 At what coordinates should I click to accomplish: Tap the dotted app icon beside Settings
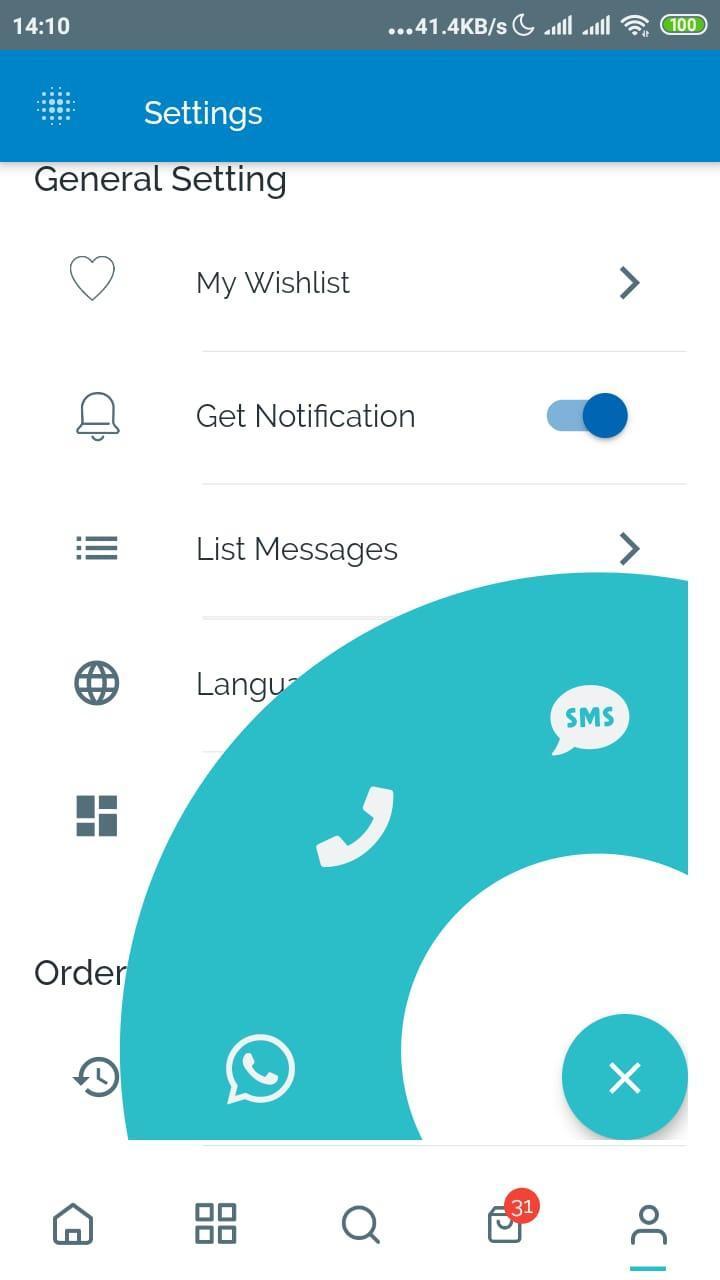pos(56,106)
